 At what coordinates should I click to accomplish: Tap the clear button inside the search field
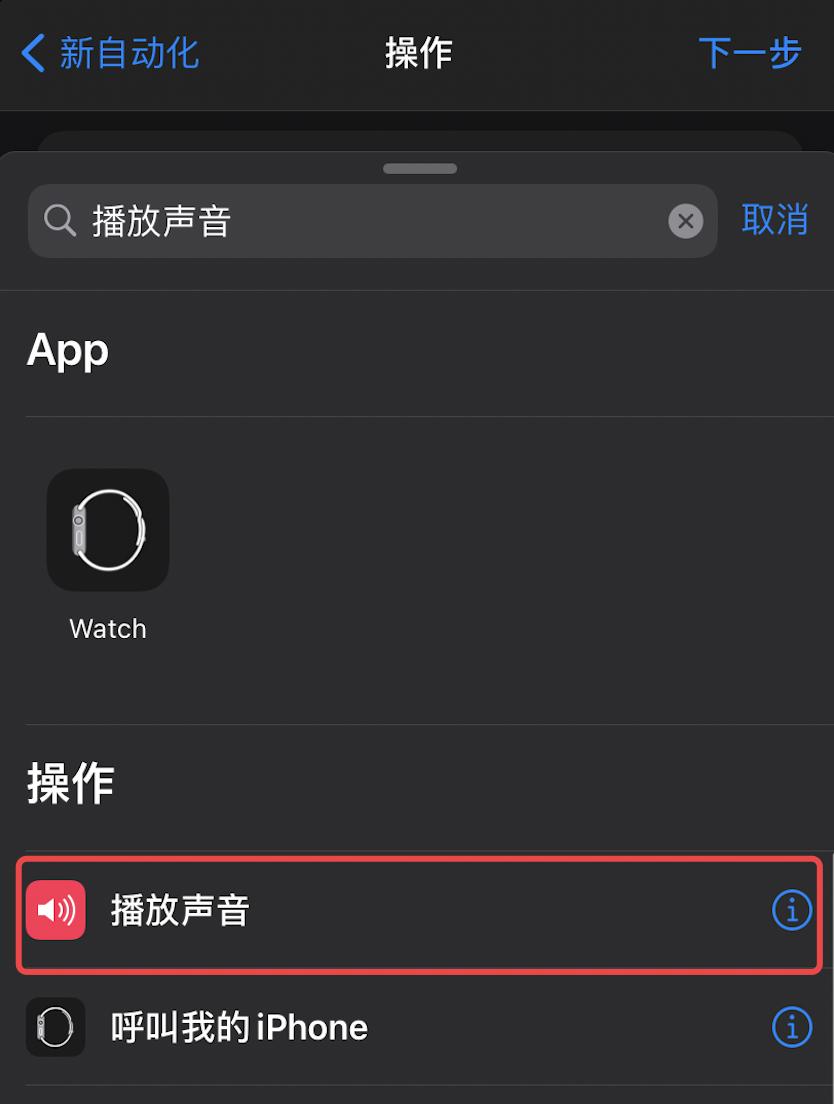pos(686,221)
